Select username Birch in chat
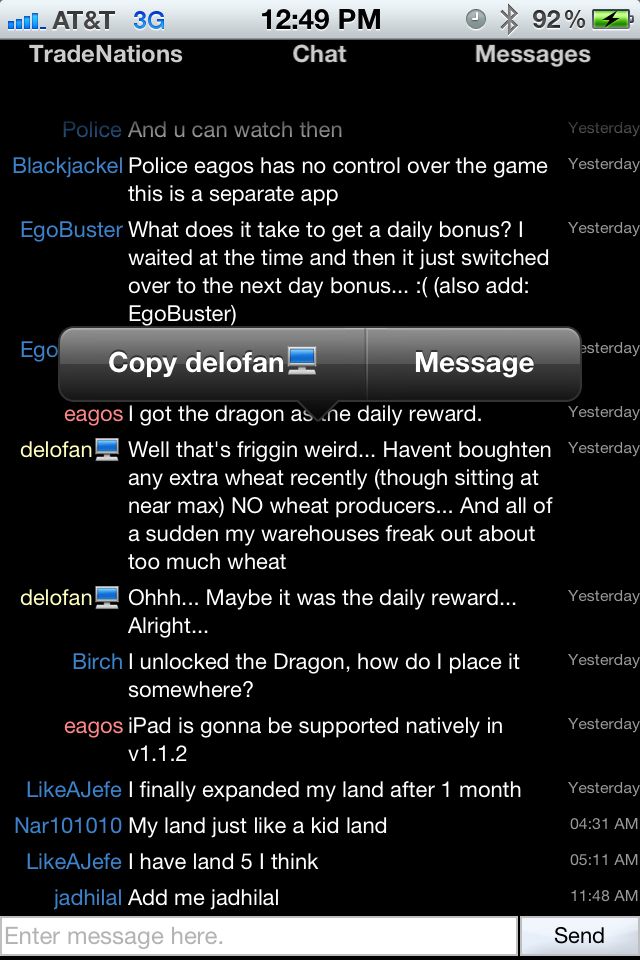640x960 pixels. [x=97, y=662]
